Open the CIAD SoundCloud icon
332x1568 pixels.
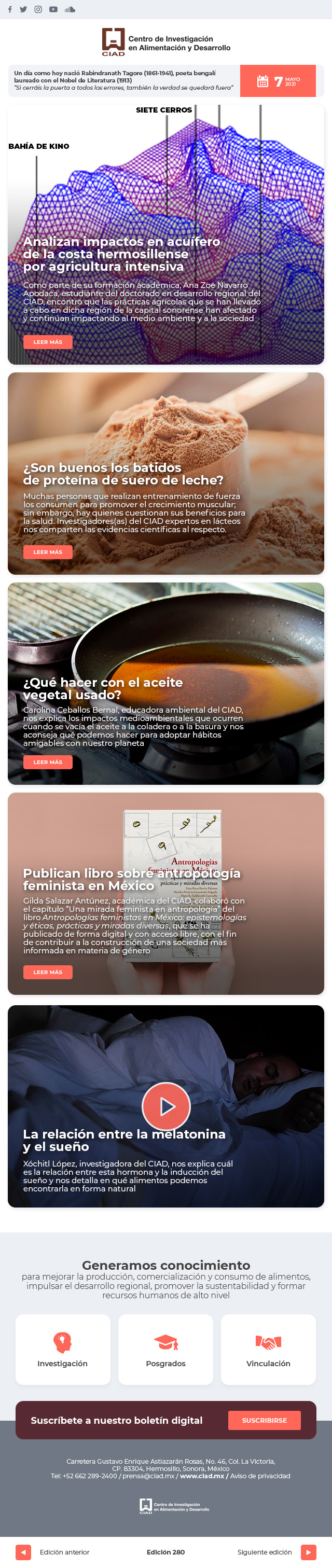[x=70, y=10]
